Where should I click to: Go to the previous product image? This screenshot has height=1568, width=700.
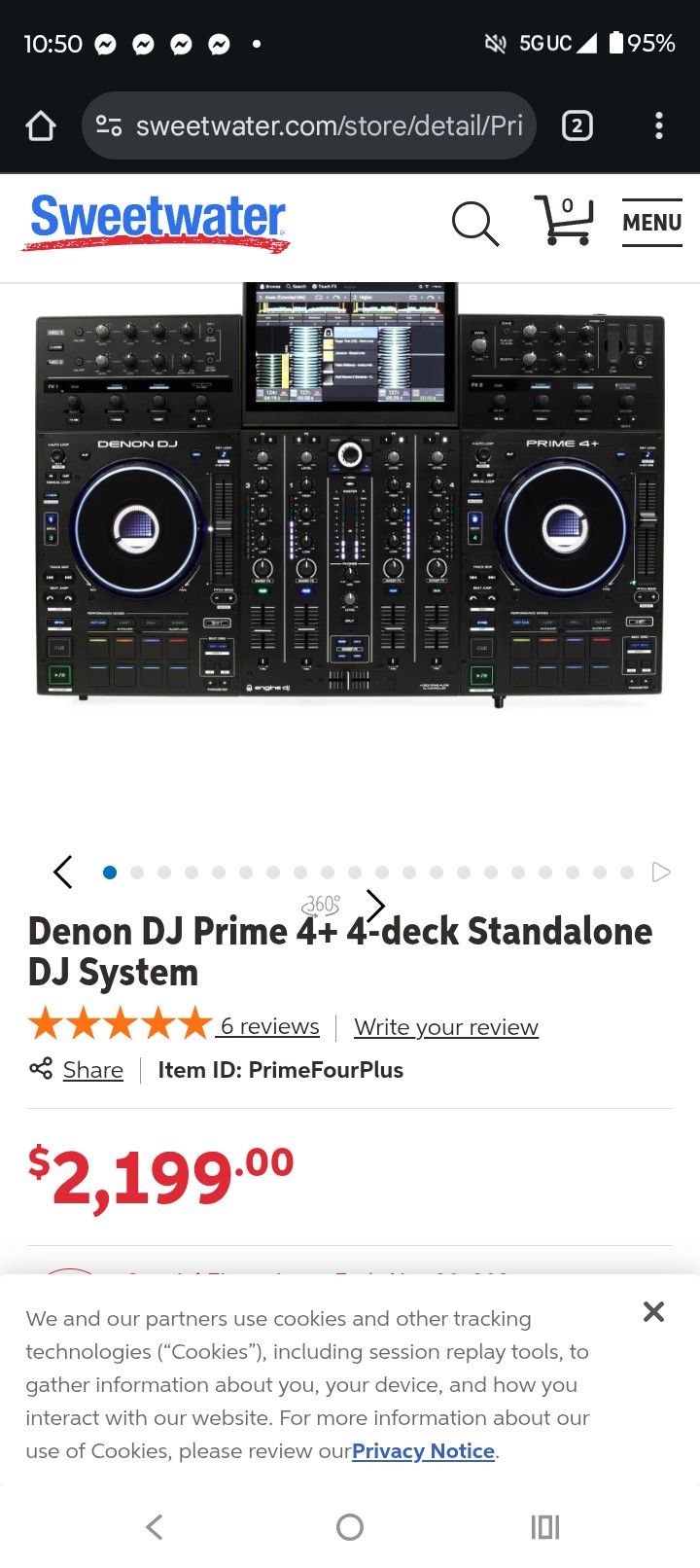tap(62, 873)
